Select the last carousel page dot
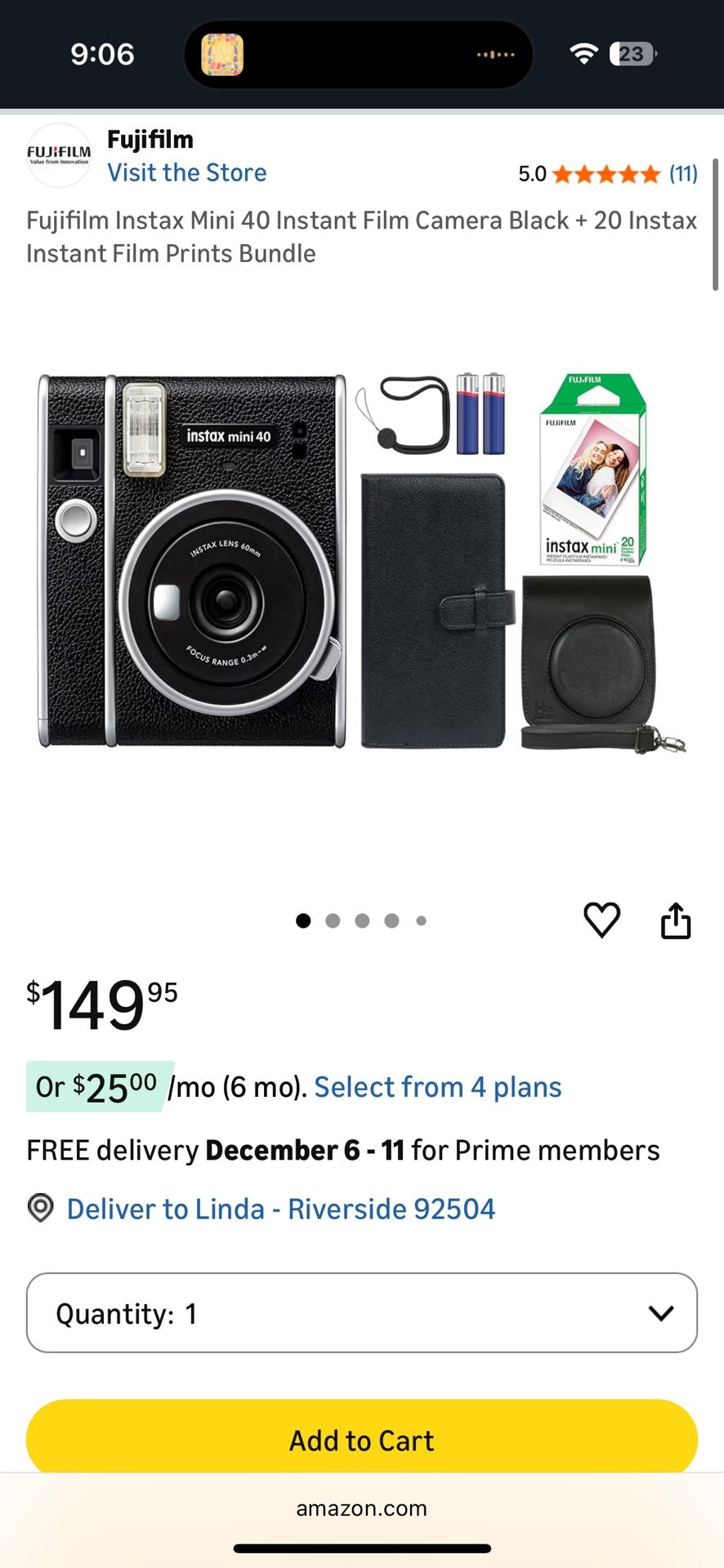Screen dimensions: 724x1568 (x=421, y=920)
